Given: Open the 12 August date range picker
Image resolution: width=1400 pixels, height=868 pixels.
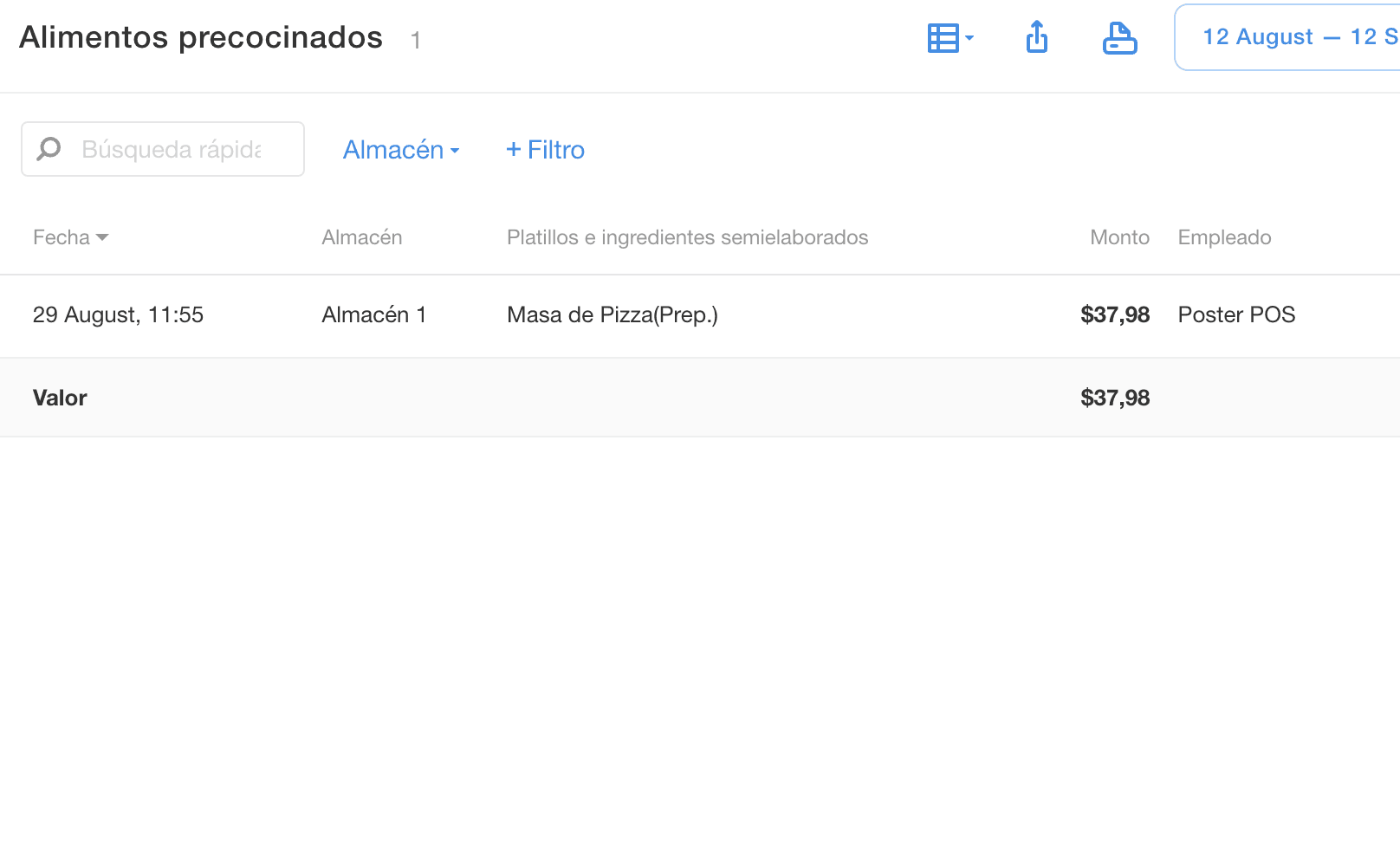Looking at the screenshot, I should pyautogui.click(x=1291, y=37).
